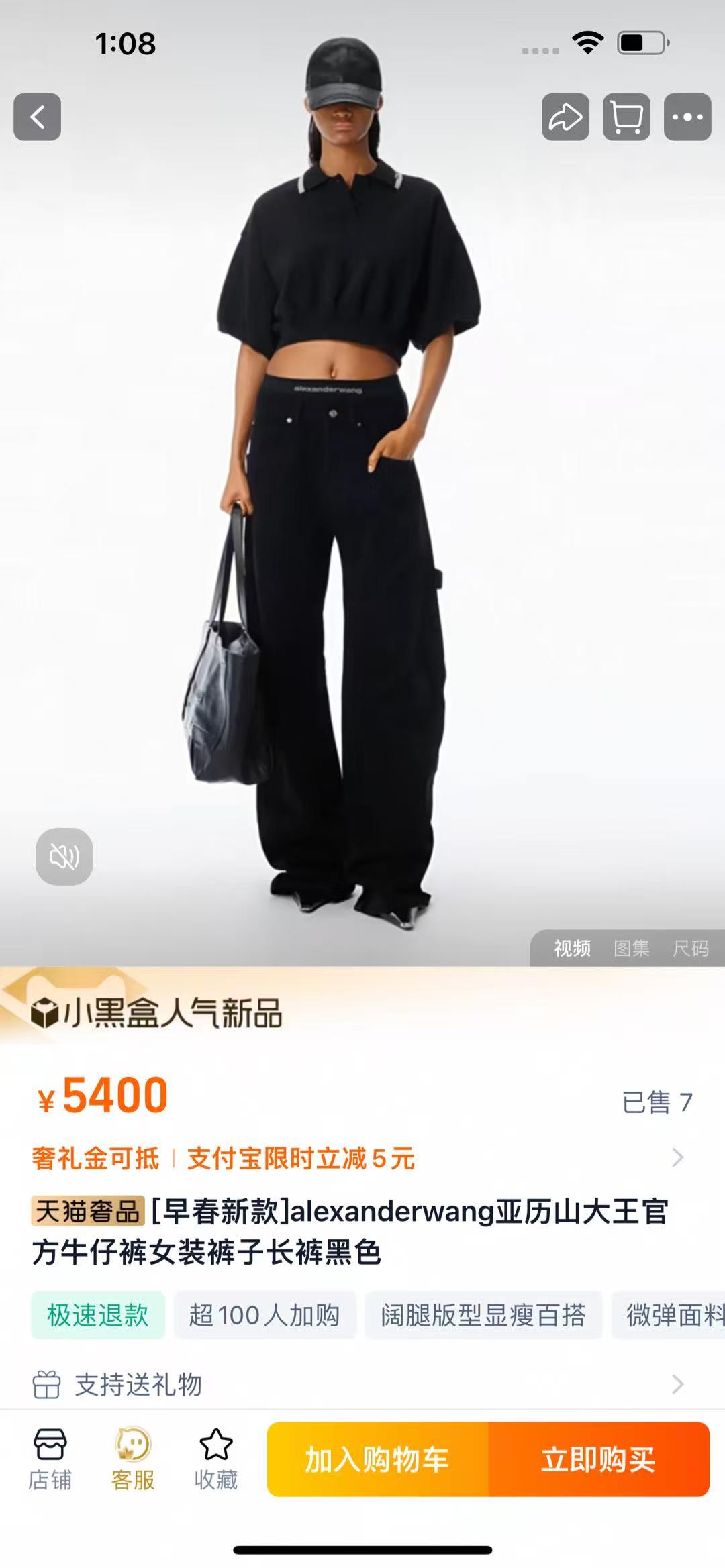This screenshot has width=725, height=1568.
Task: Open the shopping cart icon
Action: (x=626, y=117)
